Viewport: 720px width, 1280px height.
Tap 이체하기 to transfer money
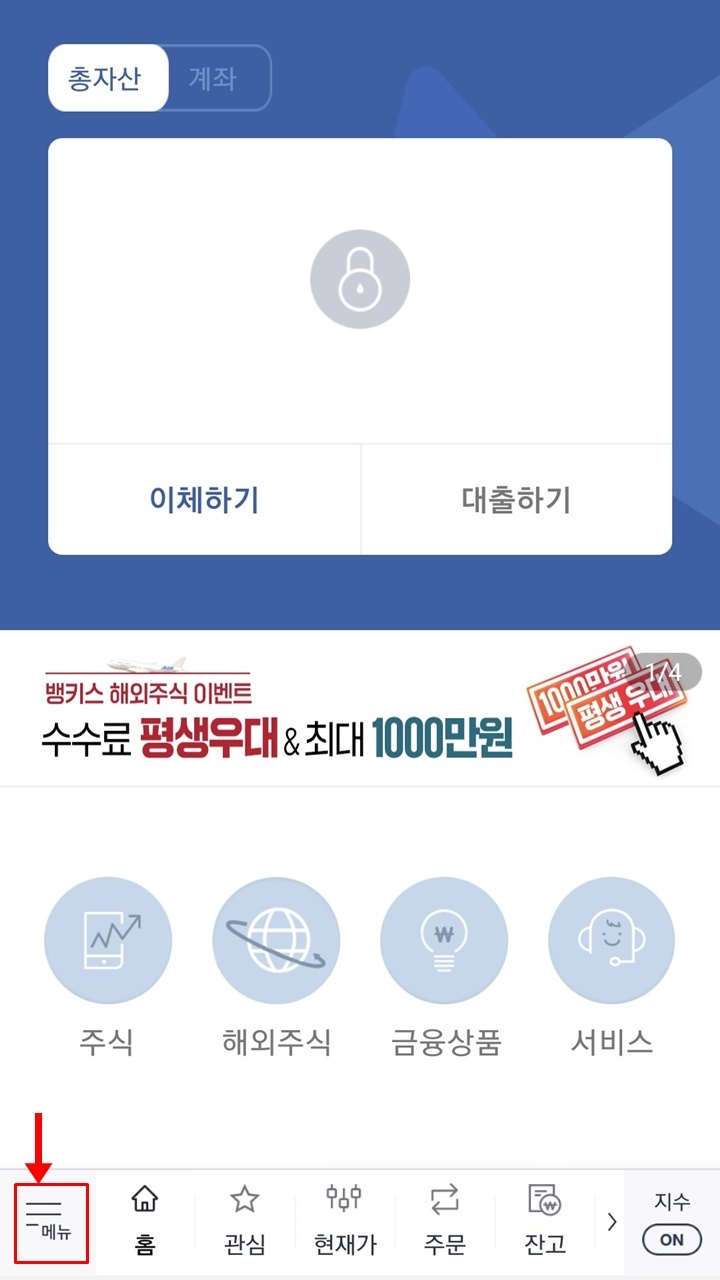(x=204, y=499)
